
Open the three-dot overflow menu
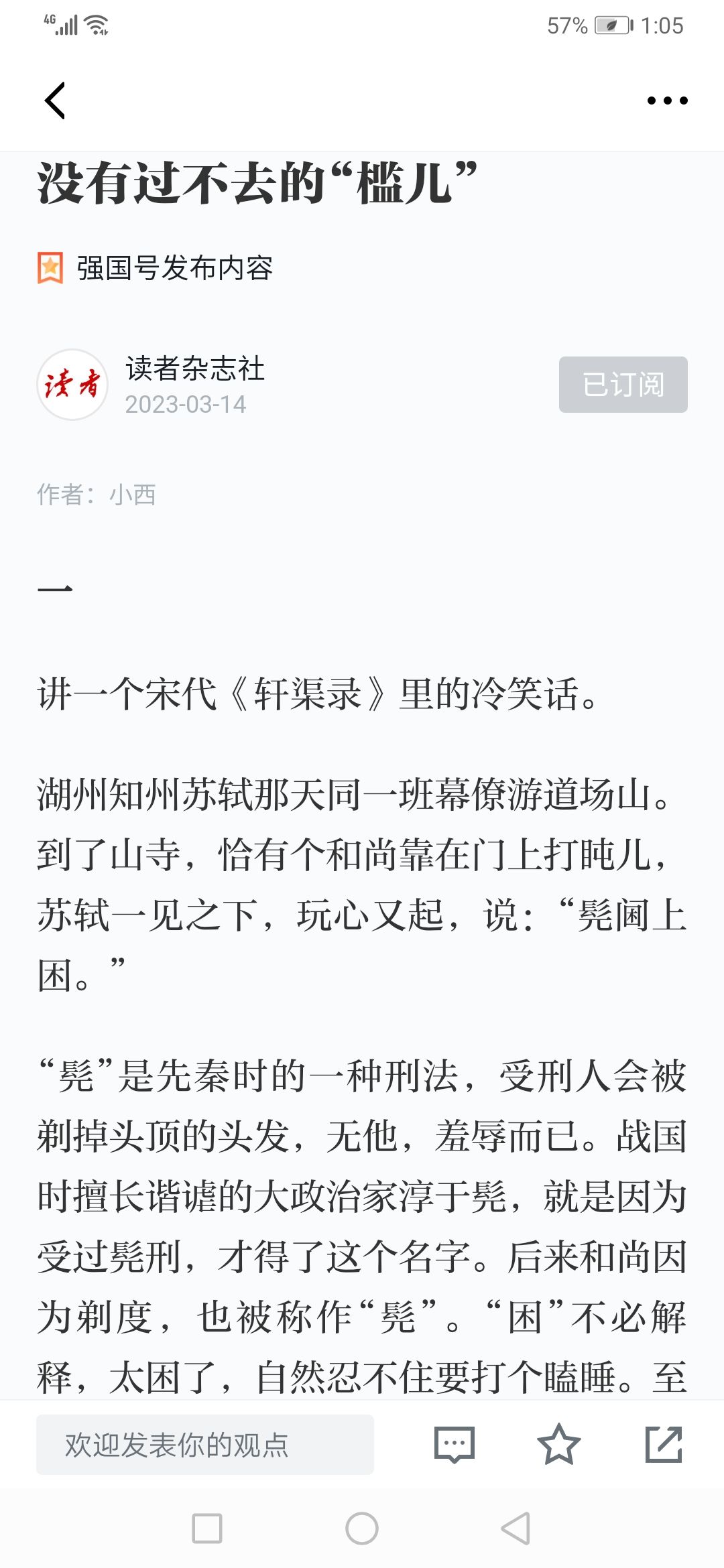[667, 101]
